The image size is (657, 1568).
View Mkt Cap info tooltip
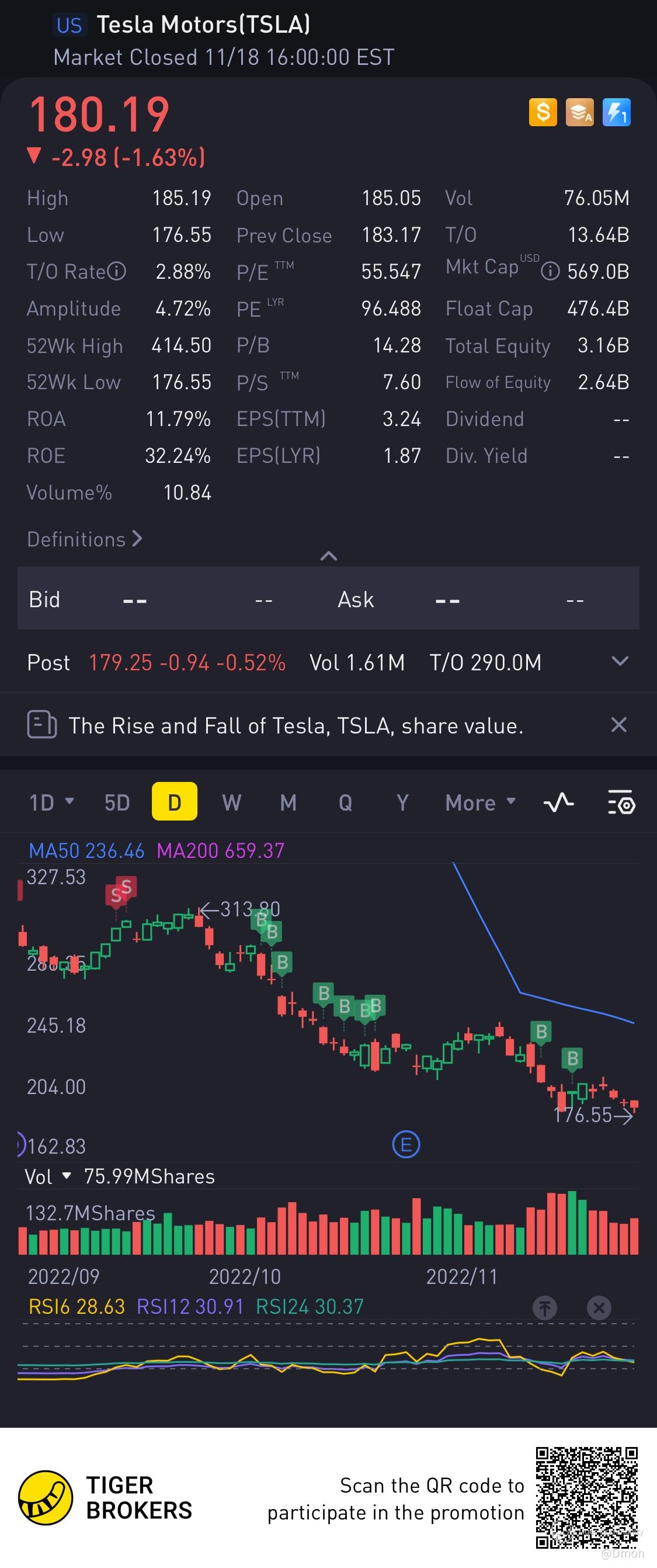550,272
